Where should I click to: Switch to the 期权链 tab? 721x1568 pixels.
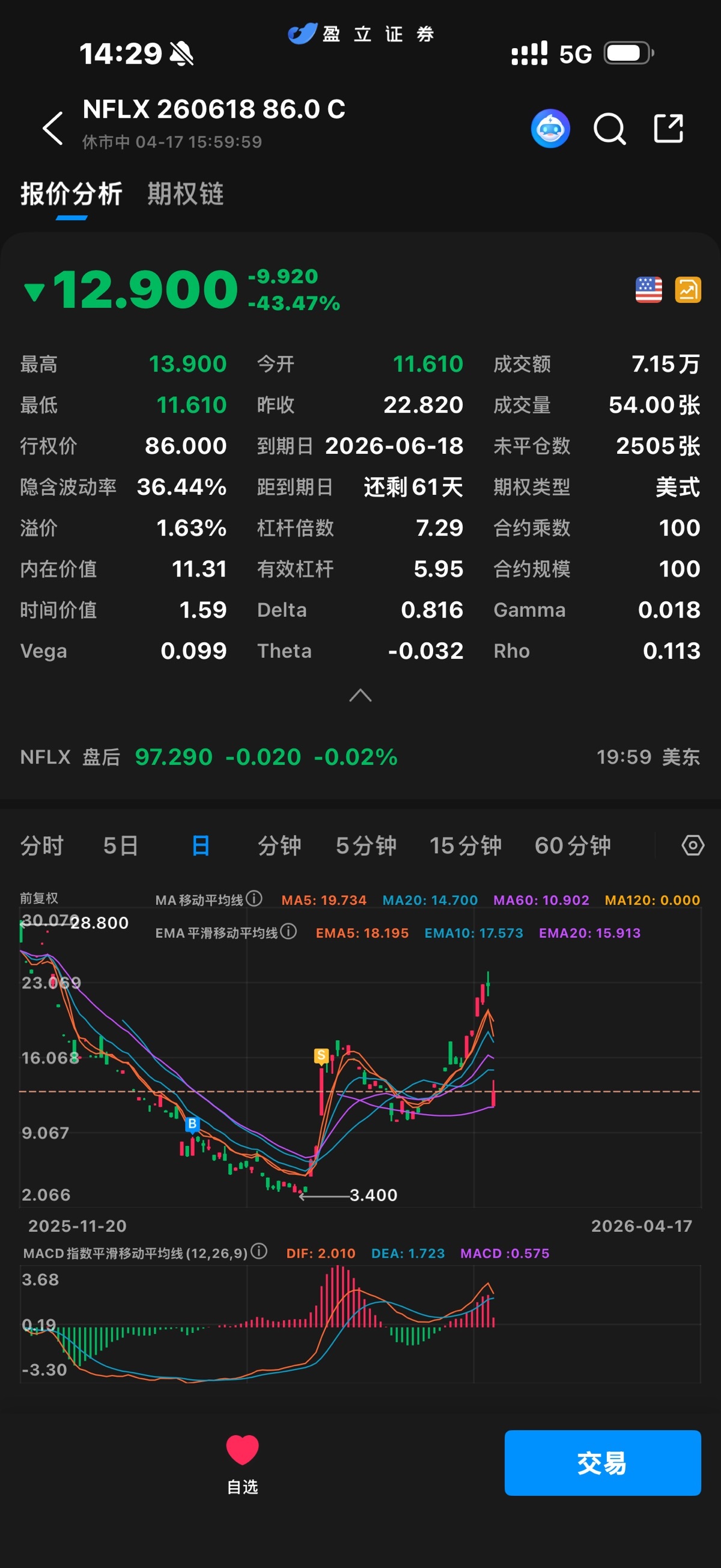click(186, 194)
